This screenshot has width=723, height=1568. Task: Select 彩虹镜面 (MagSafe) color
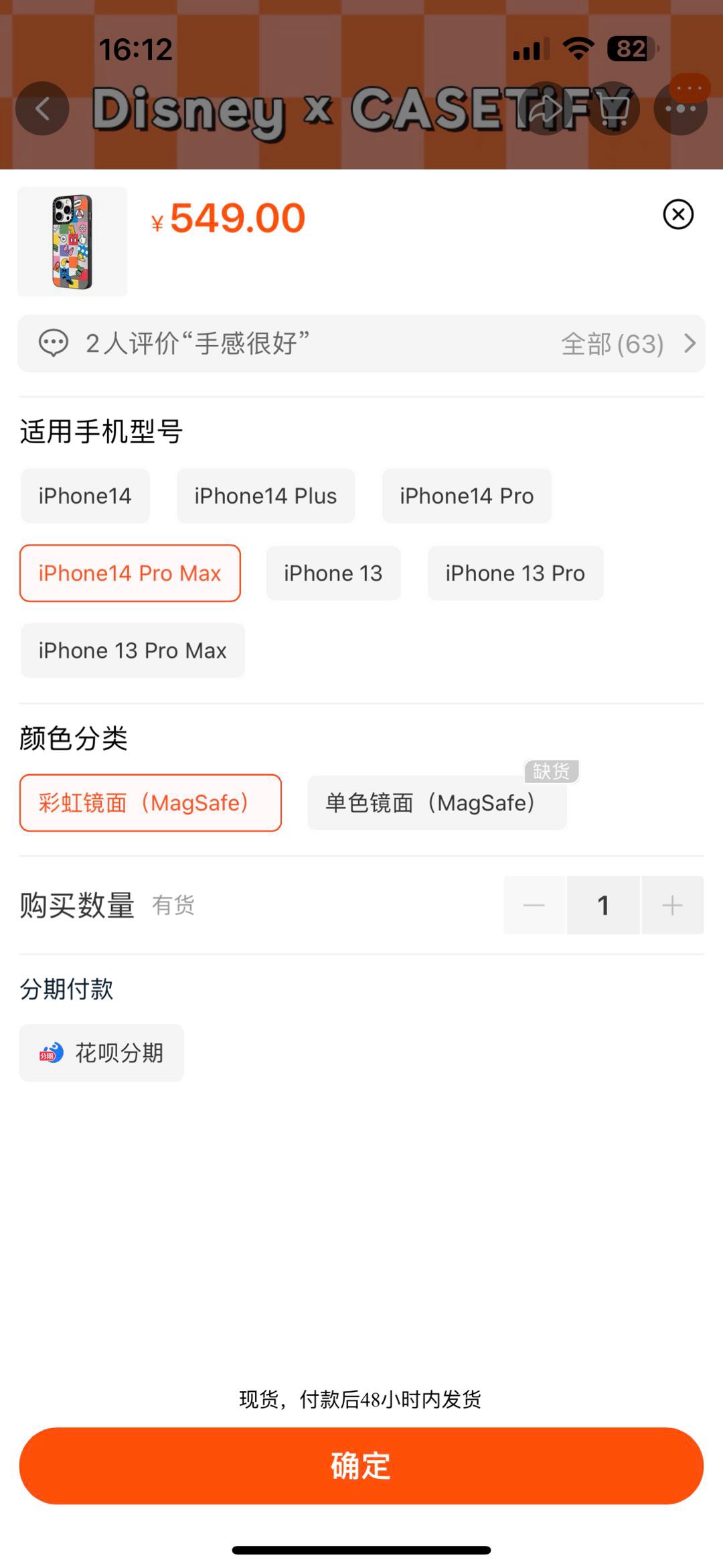(x=151, y=802)
